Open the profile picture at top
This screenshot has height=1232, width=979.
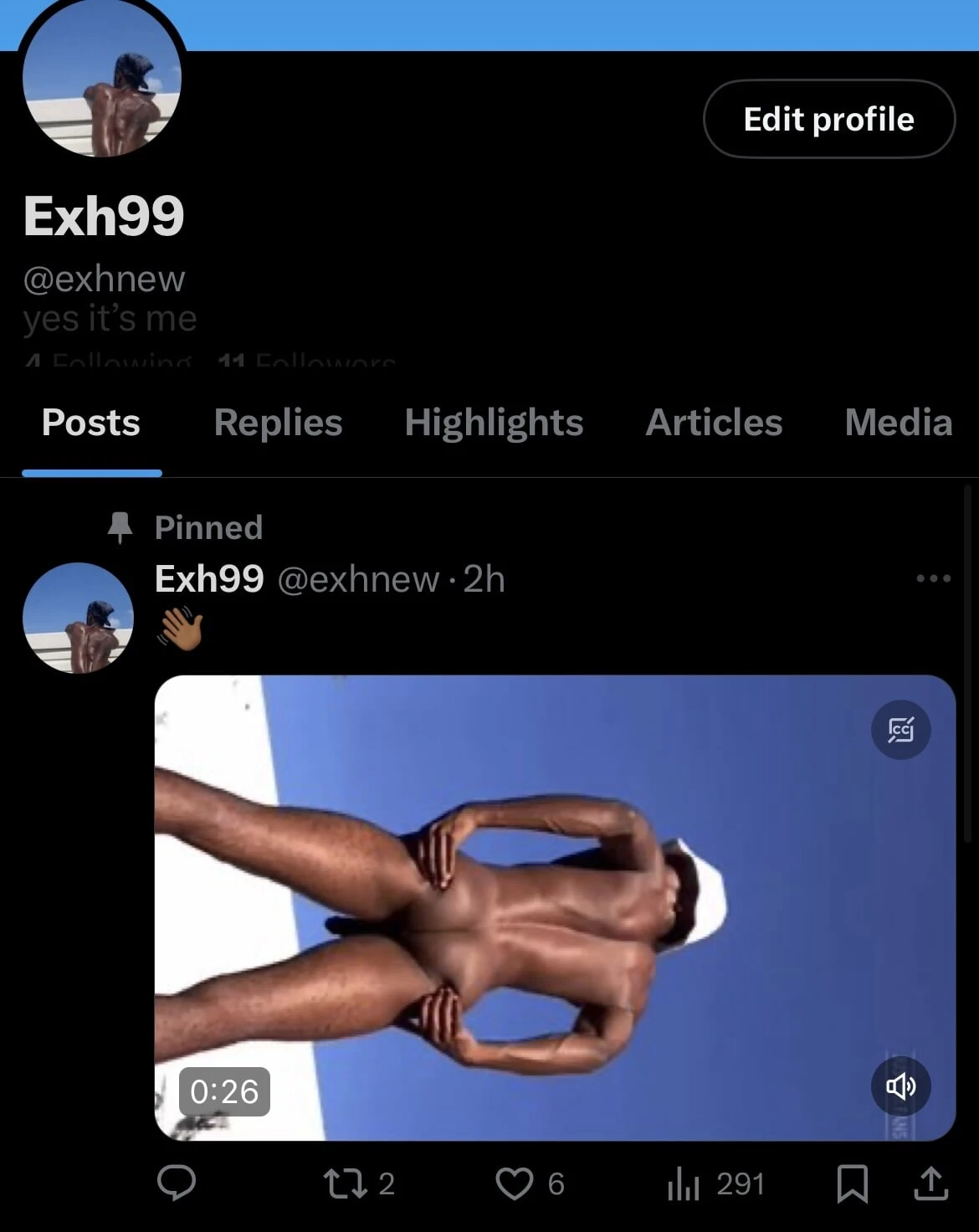coord(101,80)
